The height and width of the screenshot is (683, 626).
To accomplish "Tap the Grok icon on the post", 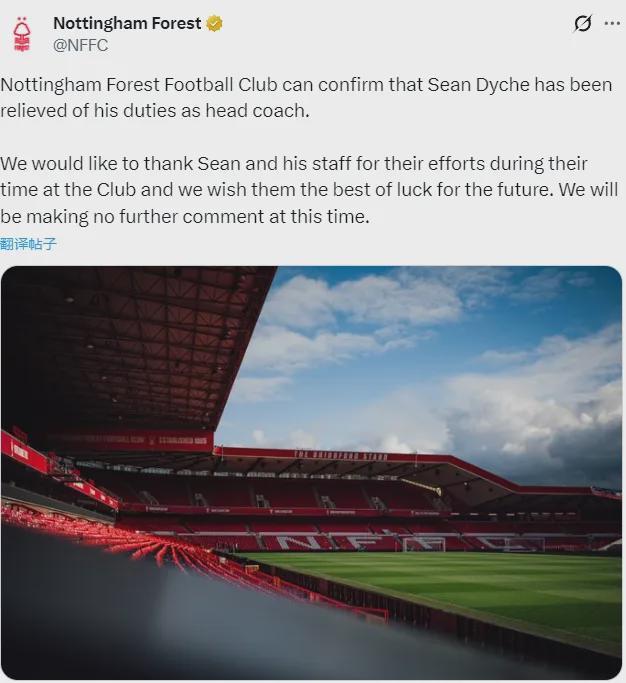I will tap(582, 23).
